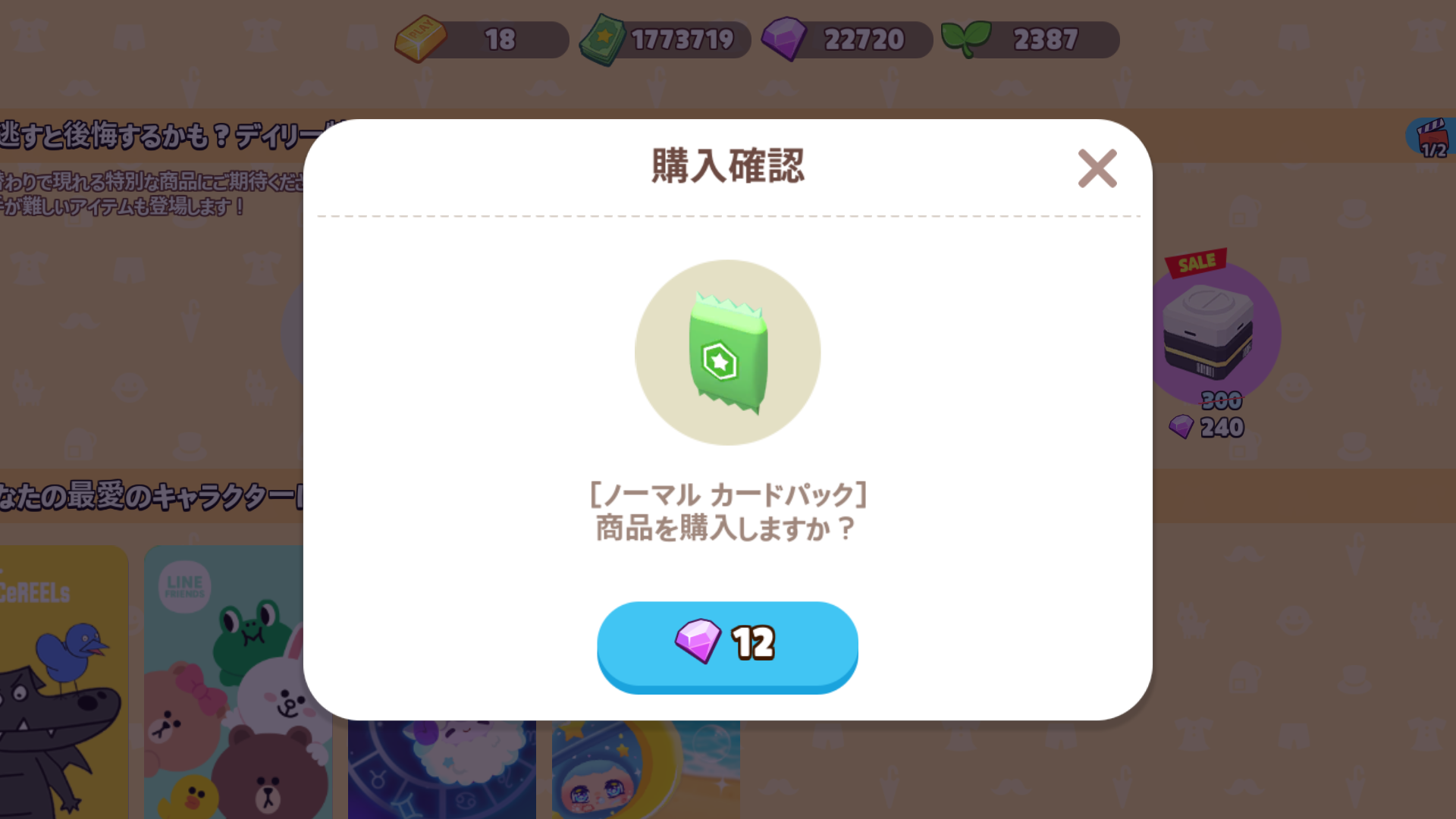The width and height of the screenshot is (1456, 819).
Task: Close the purchase confirmation dialog
Action: 1097,168
